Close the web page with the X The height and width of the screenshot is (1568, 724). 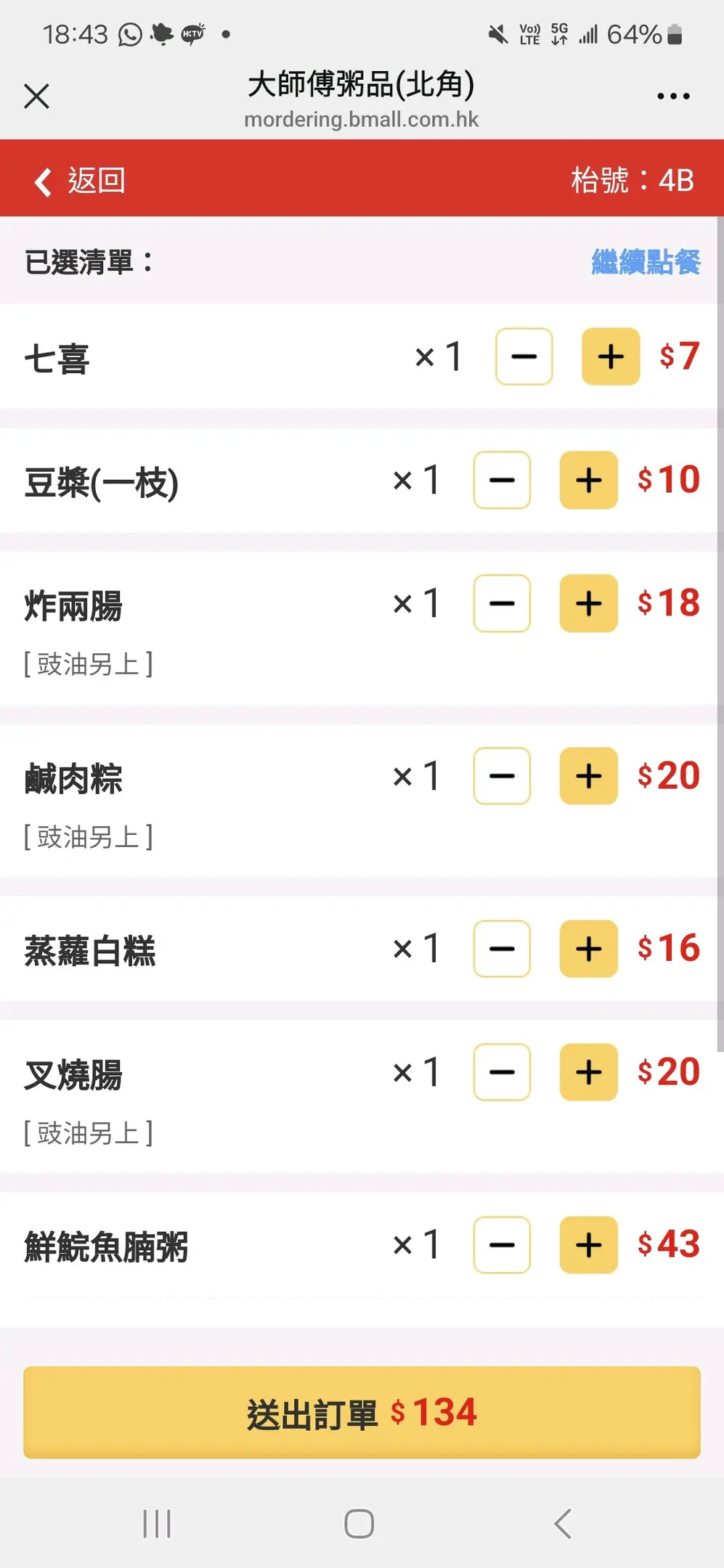tap(36, 96)
